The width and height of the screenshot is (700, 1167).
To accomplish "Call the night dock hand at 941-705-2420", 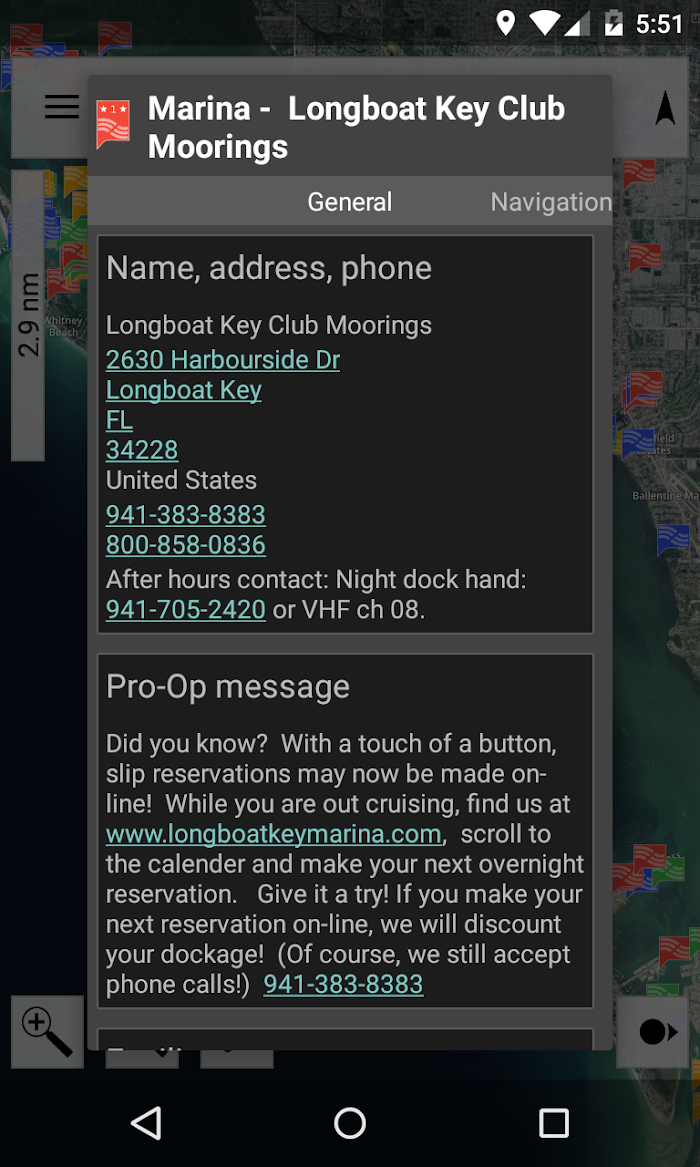I will click(186, 610).
